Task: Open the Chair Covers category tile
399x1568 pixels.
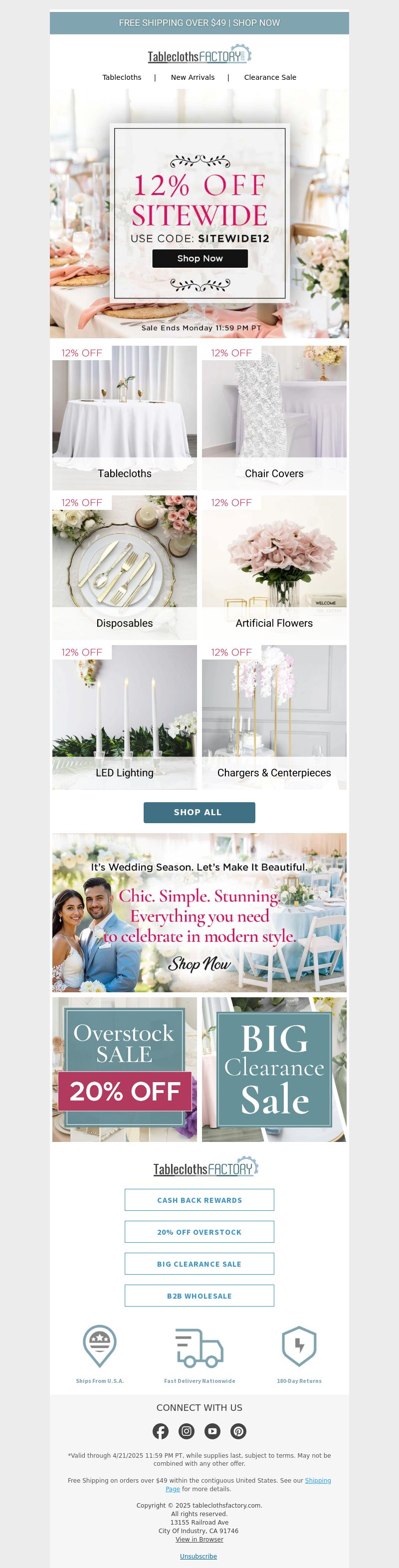Action: pos(274,418)
